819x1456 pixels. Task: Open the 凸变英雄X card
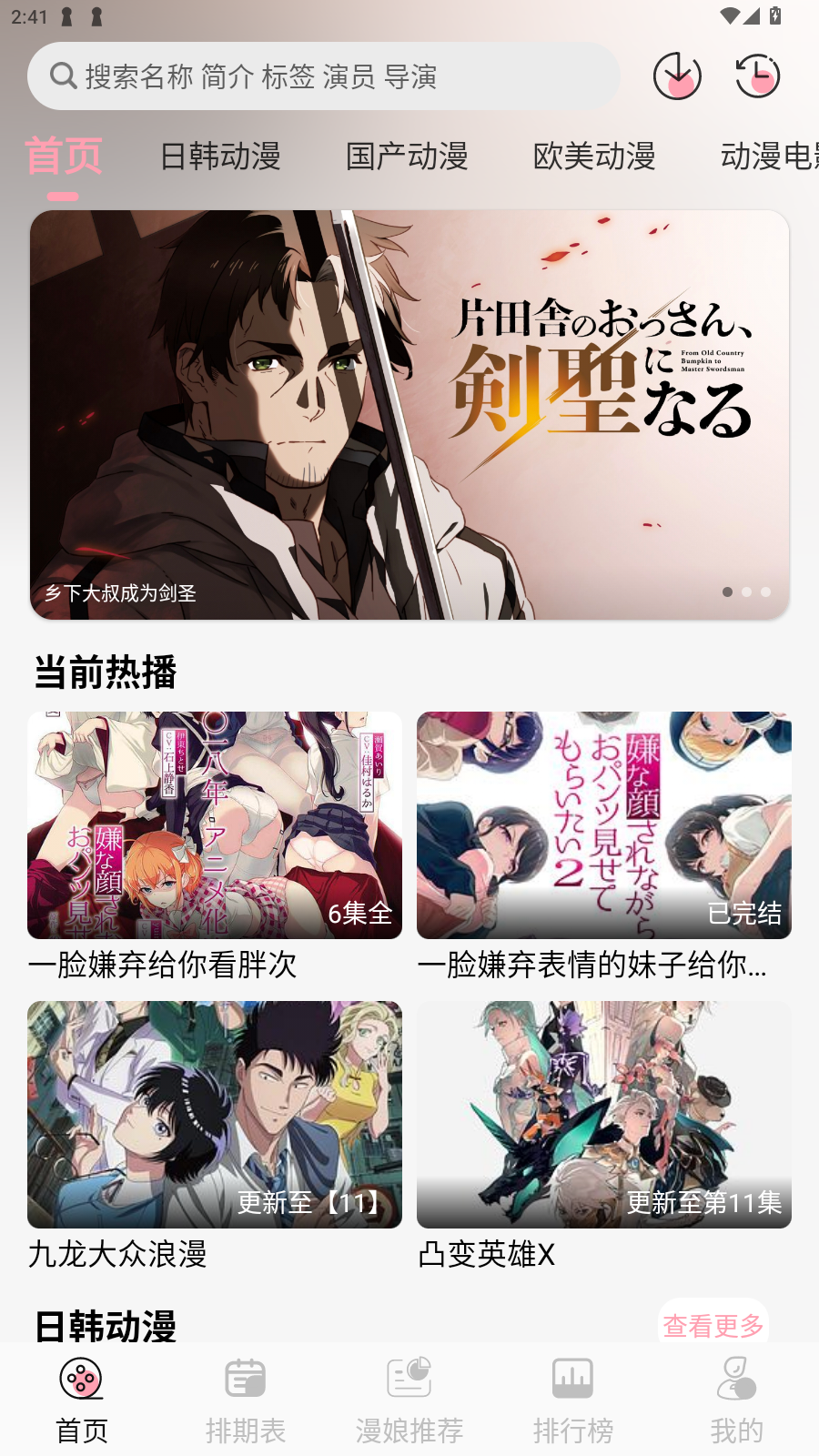tap(604, 1116)
